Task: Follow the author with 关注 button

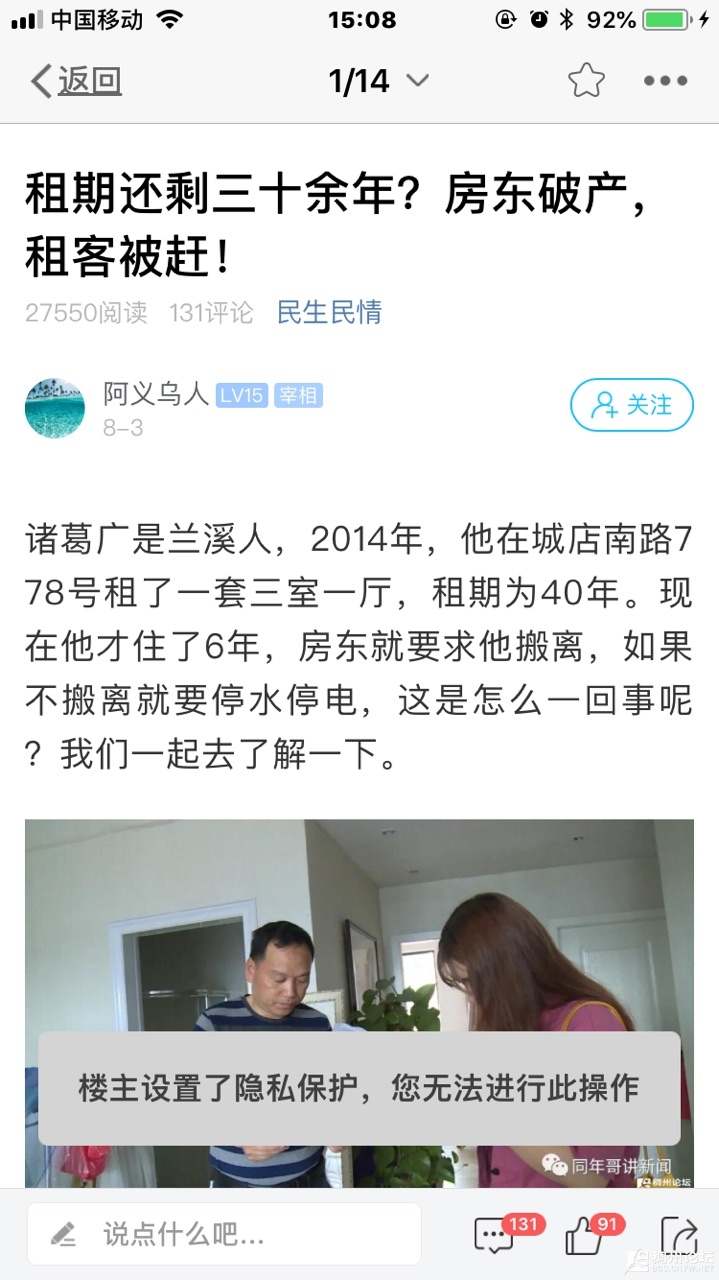Action: point(631,405)
